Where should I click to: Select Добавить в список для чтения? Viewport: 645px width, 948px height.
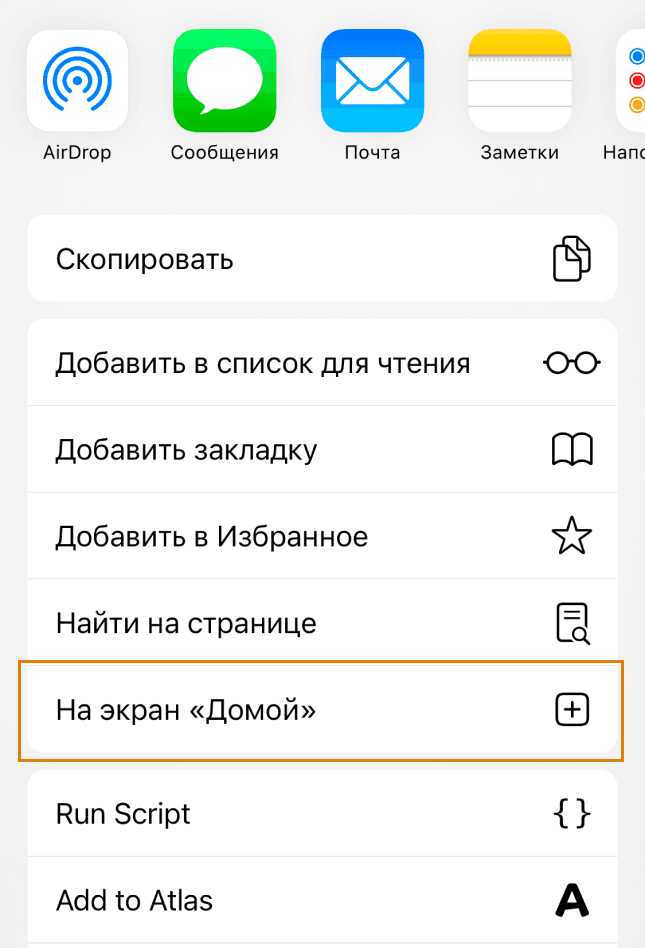point(322,363)
